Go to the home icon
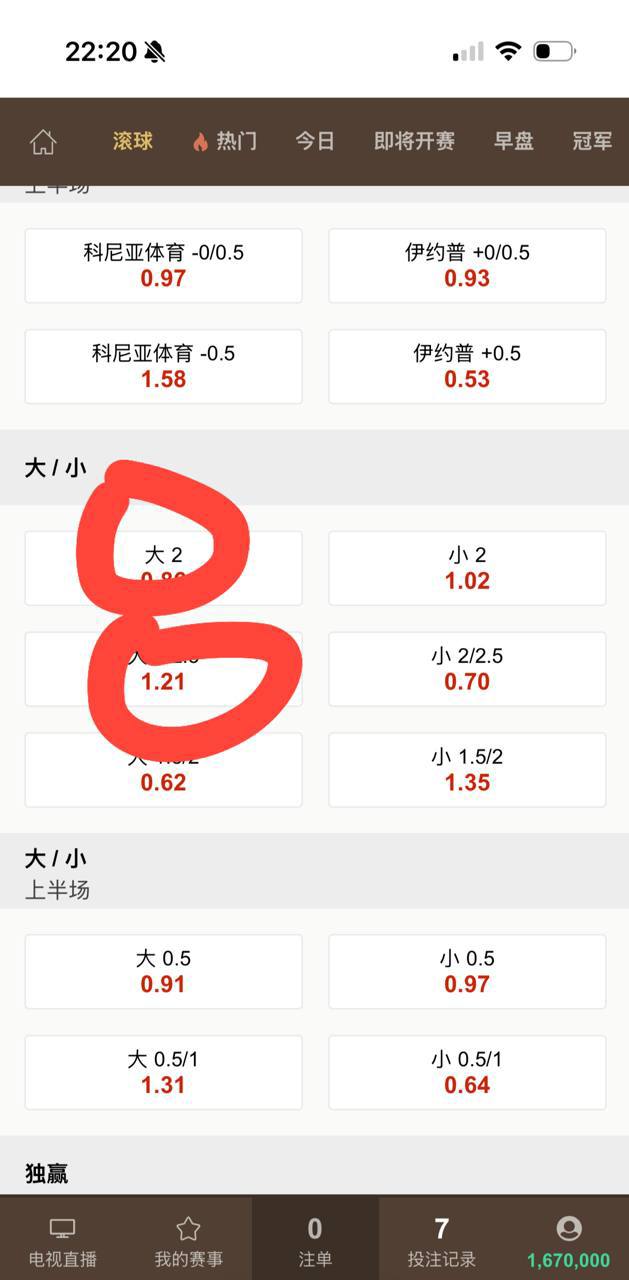 [x=43, y=142]
